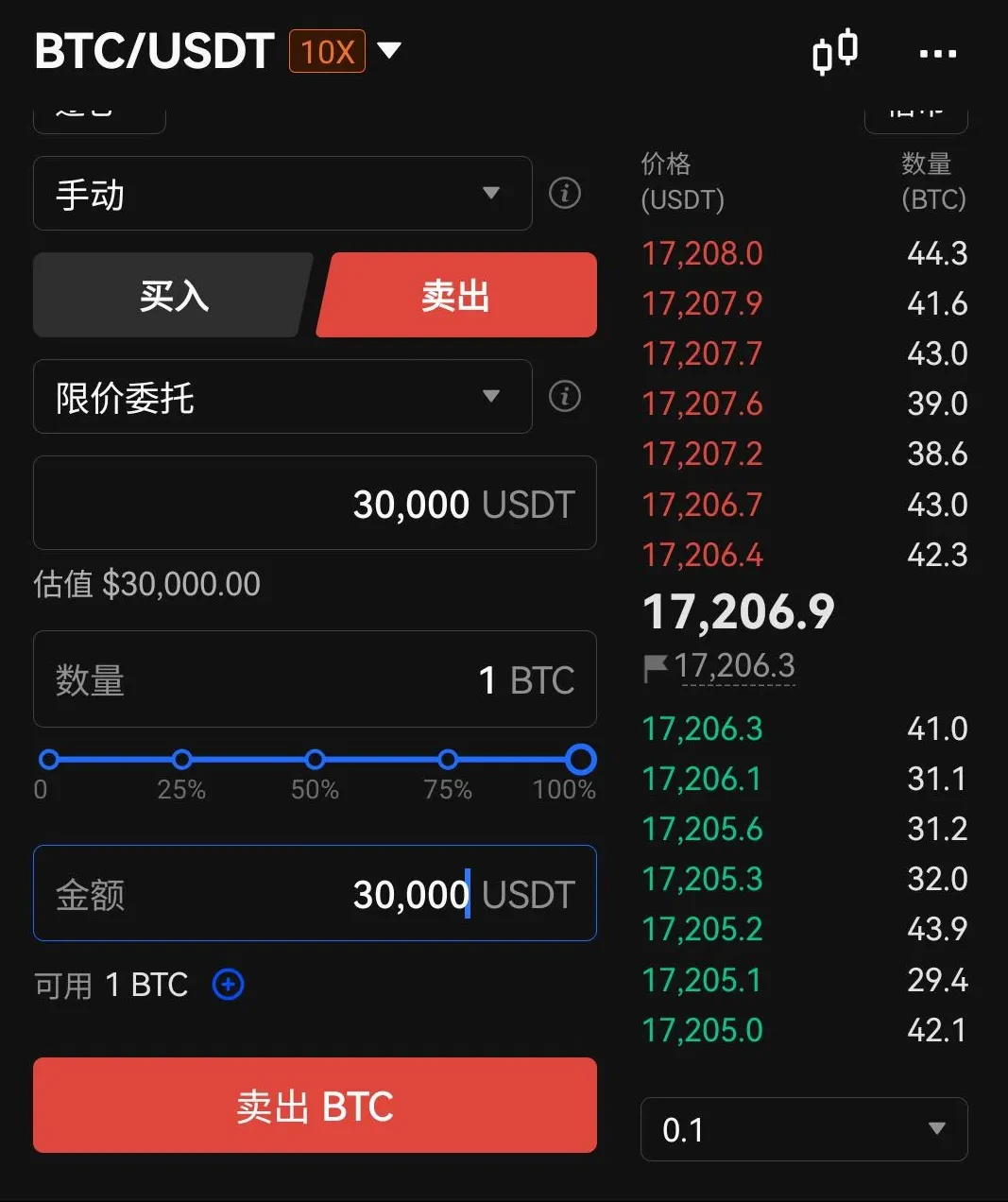Click current price 17,206.9 in order book

pos(738,612)
